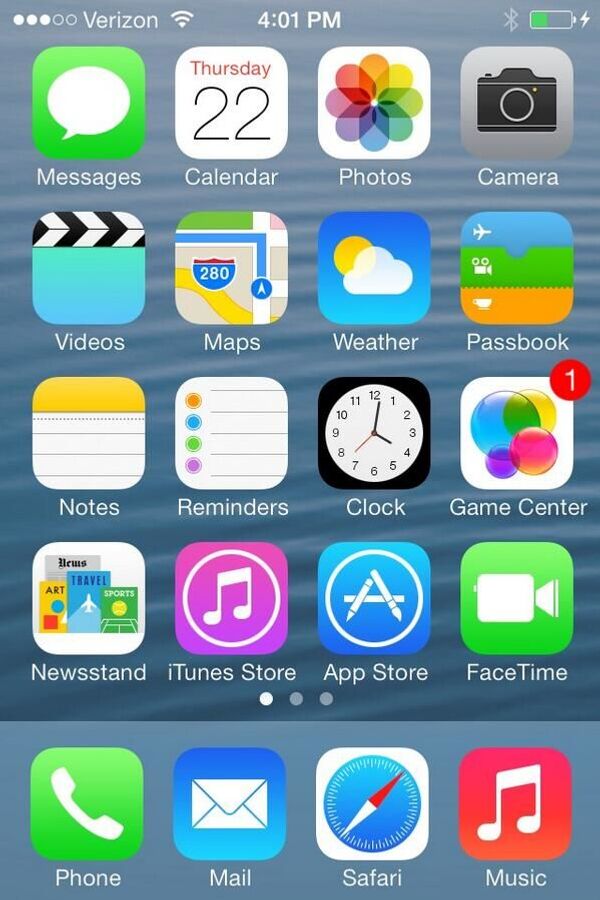
Task: Open the Messages app
Action: [88, 103]
